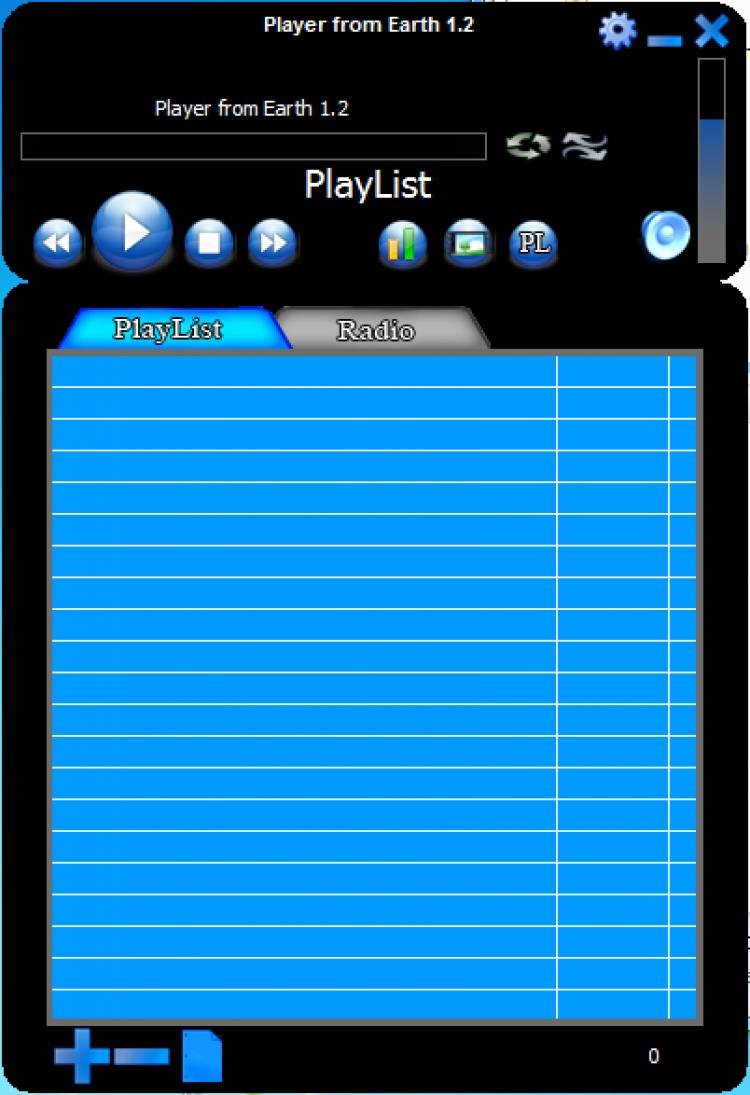This screenshot has width=750, height=1095.
Task: Tap the volume slider bar
Action: tap(711, 160)
